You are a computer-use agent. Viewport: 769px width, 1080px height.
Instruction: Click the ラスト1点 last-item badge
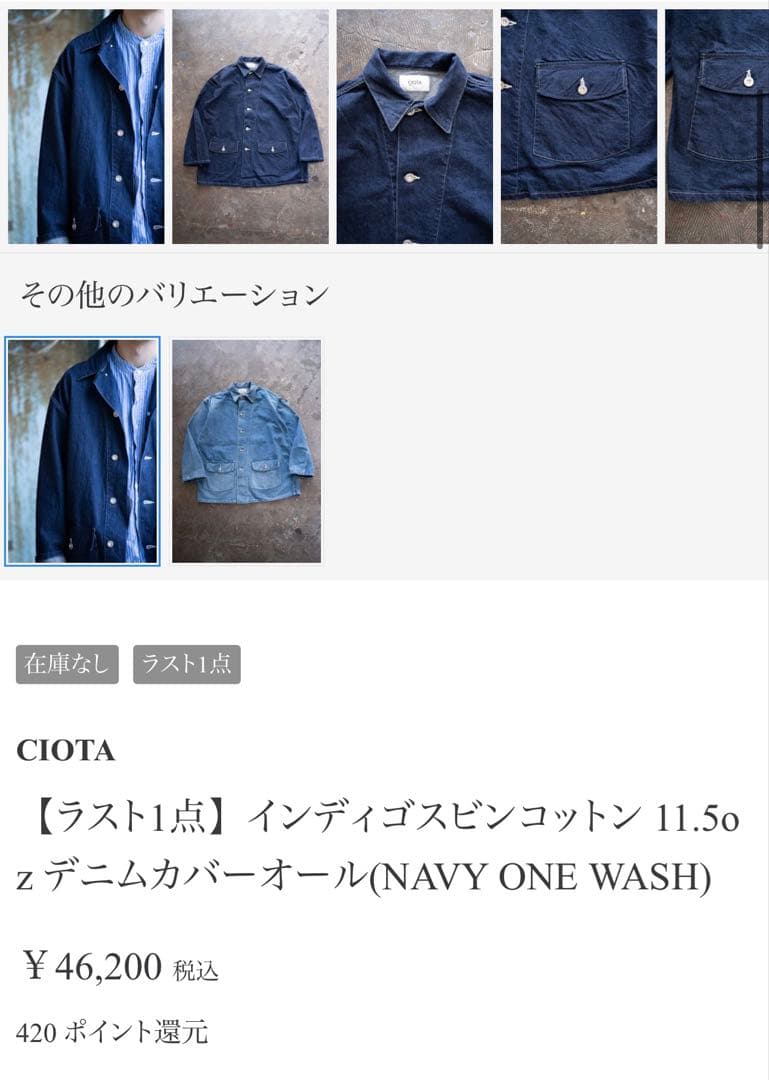point(189,662)
